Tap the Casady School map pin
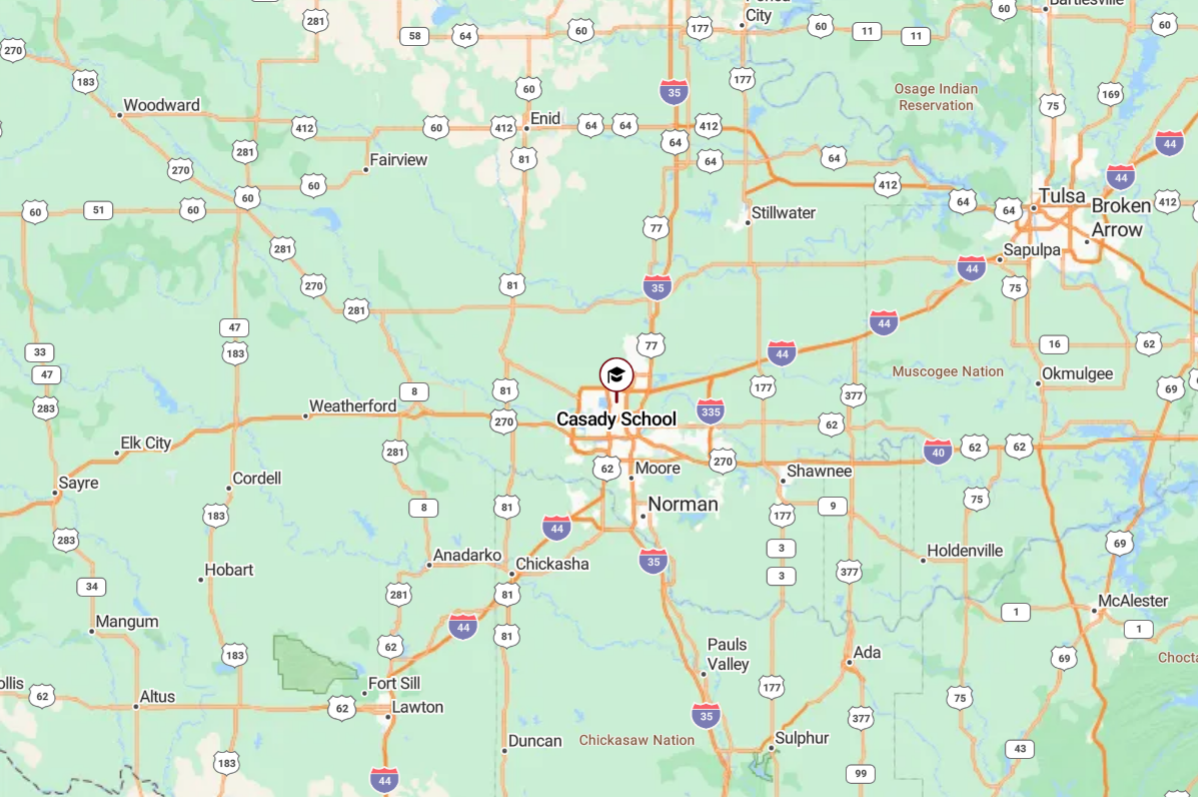The image size is (1198, 797). tap(616, 376)
